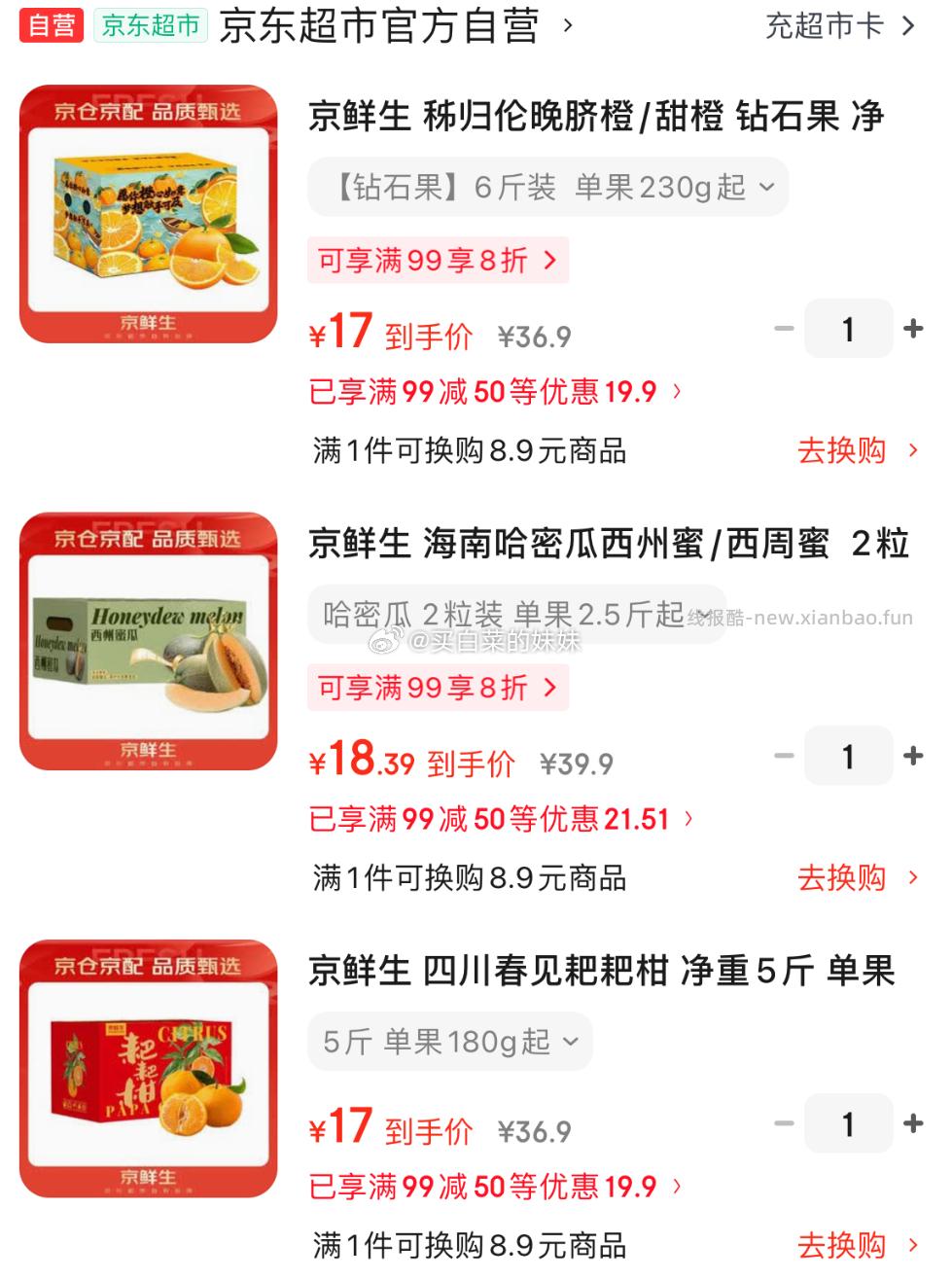Expand the 5斤 单果180g起 spec options
The height and width of the screenshot is (1279, 952).
click(449, 1041)
